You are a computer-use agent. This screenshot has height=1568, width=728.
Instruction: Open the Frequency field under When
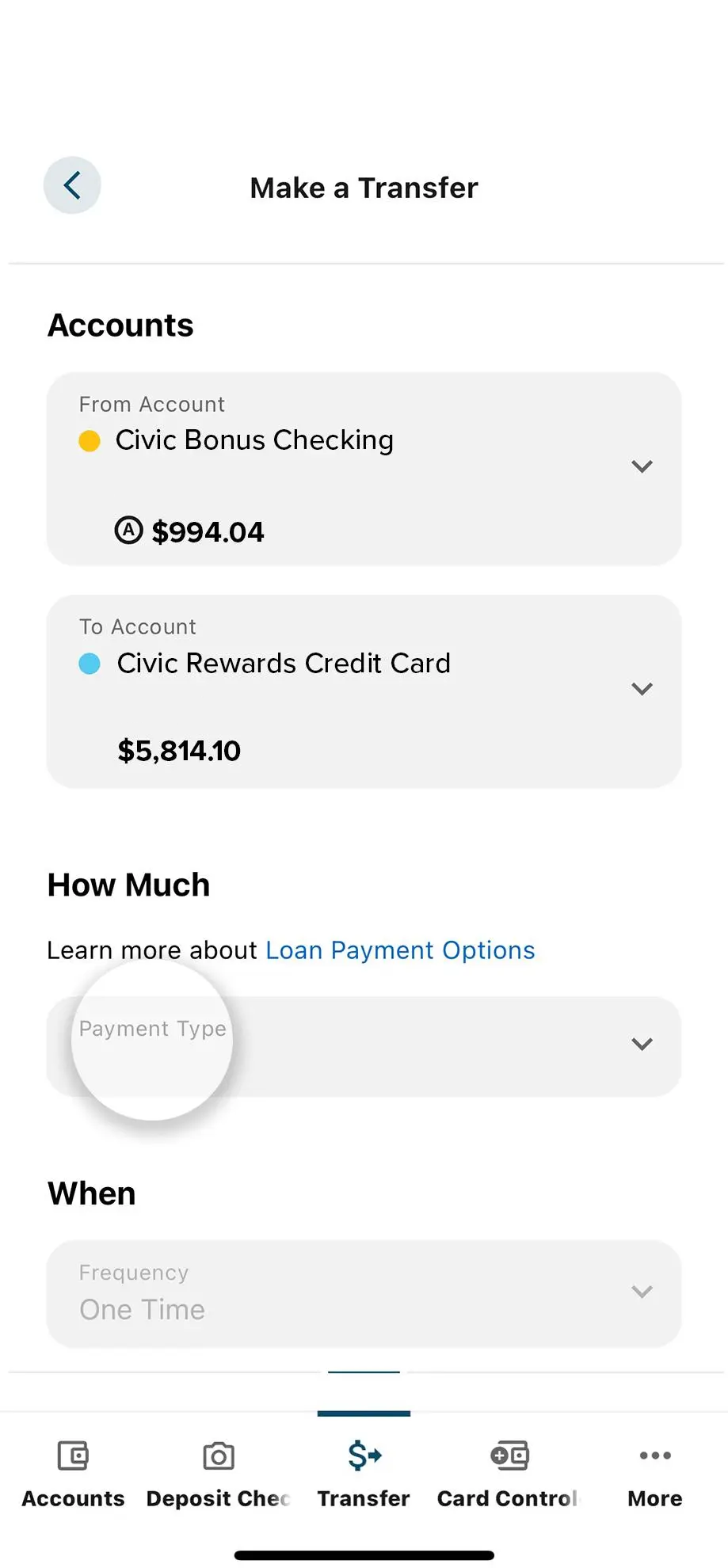(x=364, y=1292)
